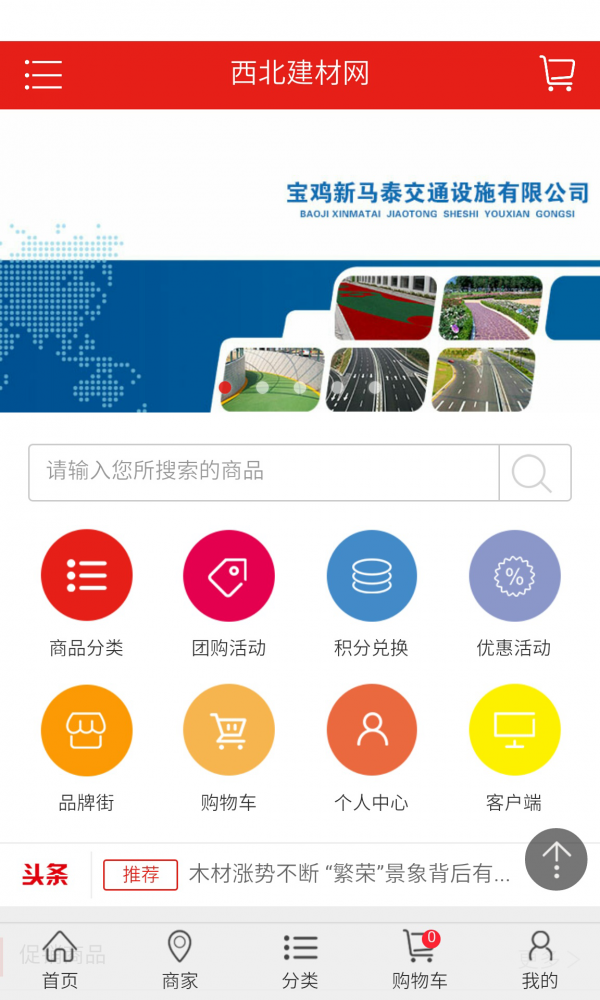This screenshot has height=1000, width=600.
Task: Read the headline about 木材涨势不断
Action: pyautogui.click(x=350, y=875)
